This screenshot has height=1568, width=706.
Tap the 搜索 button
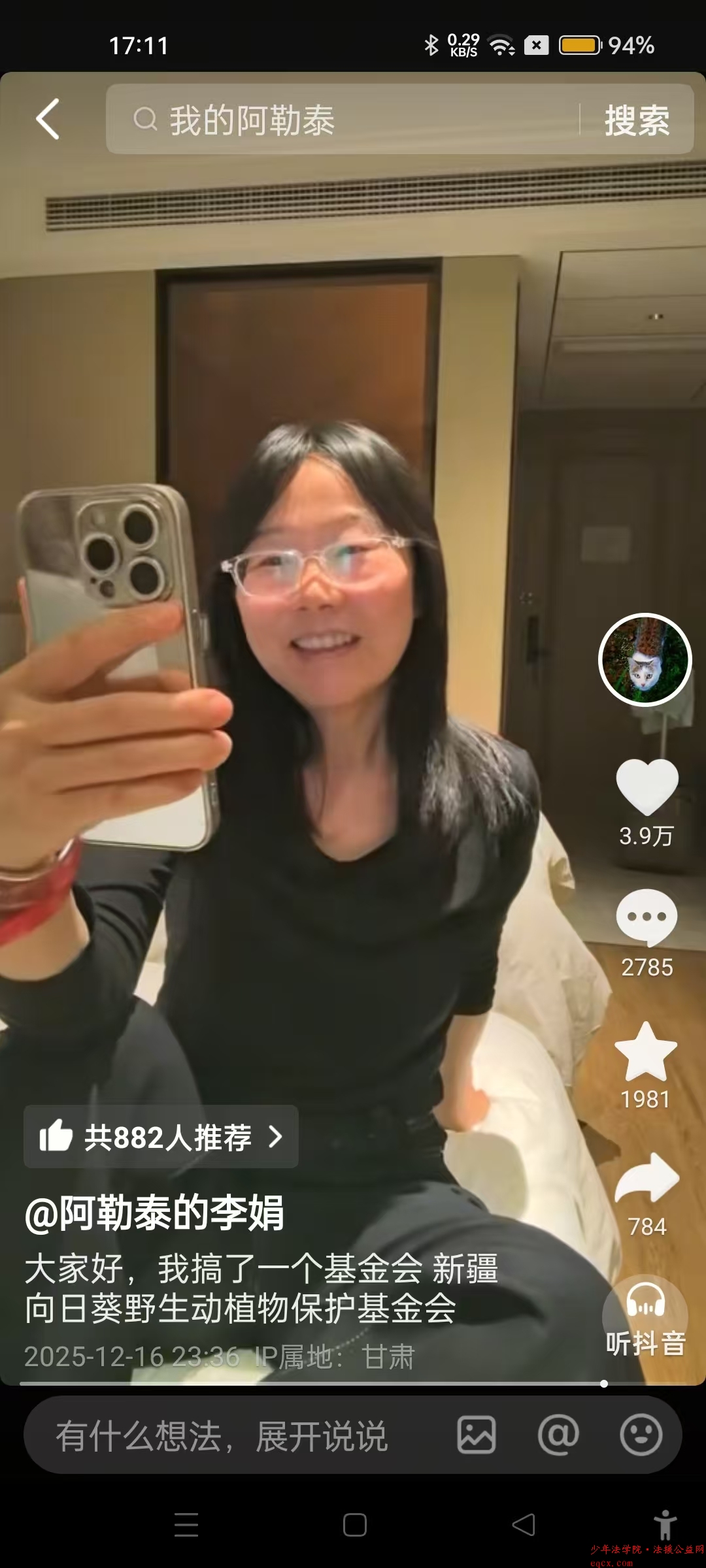pyautogui.click(x=637, y=120)
